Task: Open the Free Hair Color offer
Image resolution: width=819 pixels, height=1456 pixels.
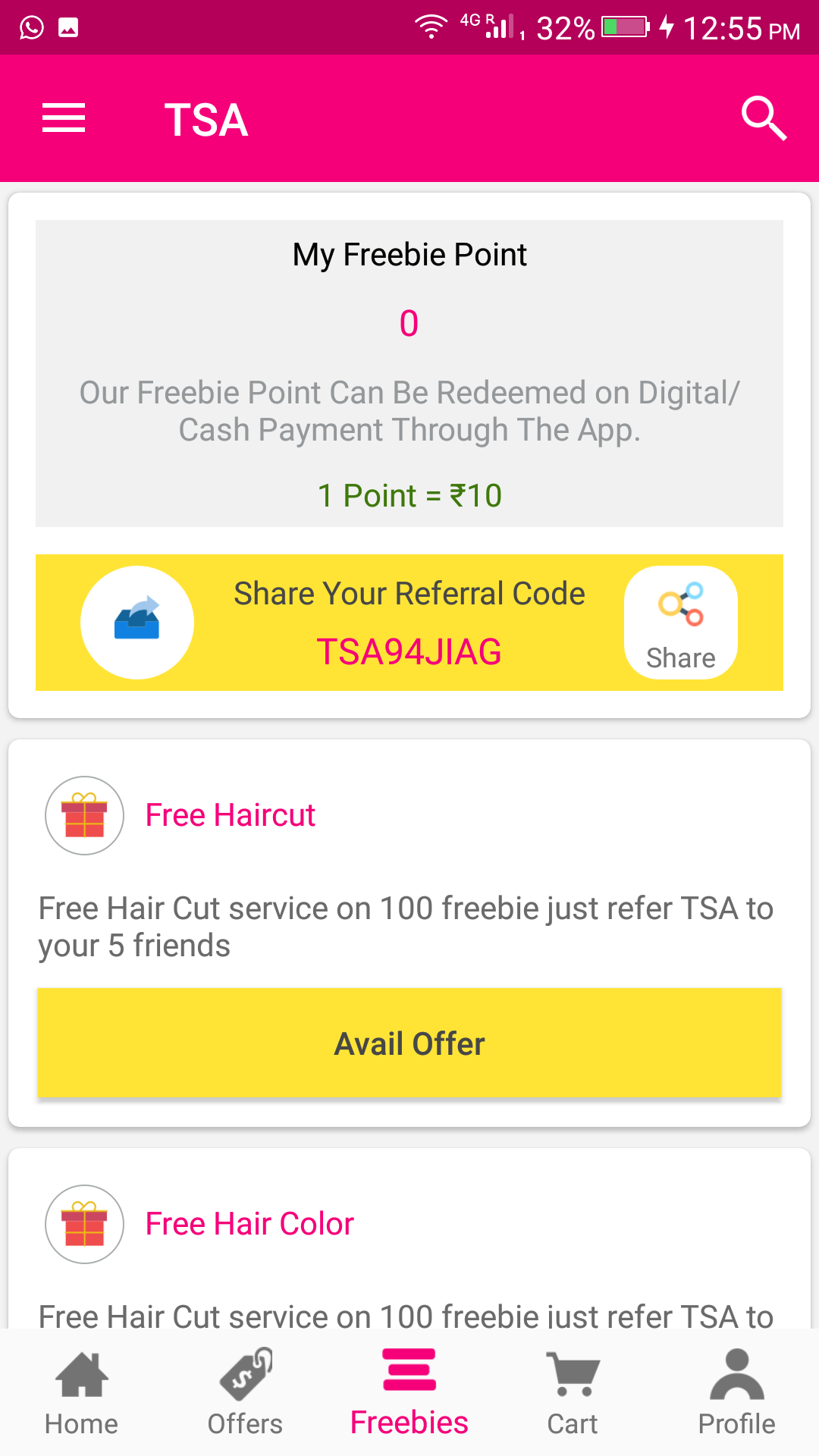Action: tap(249, 1224)
